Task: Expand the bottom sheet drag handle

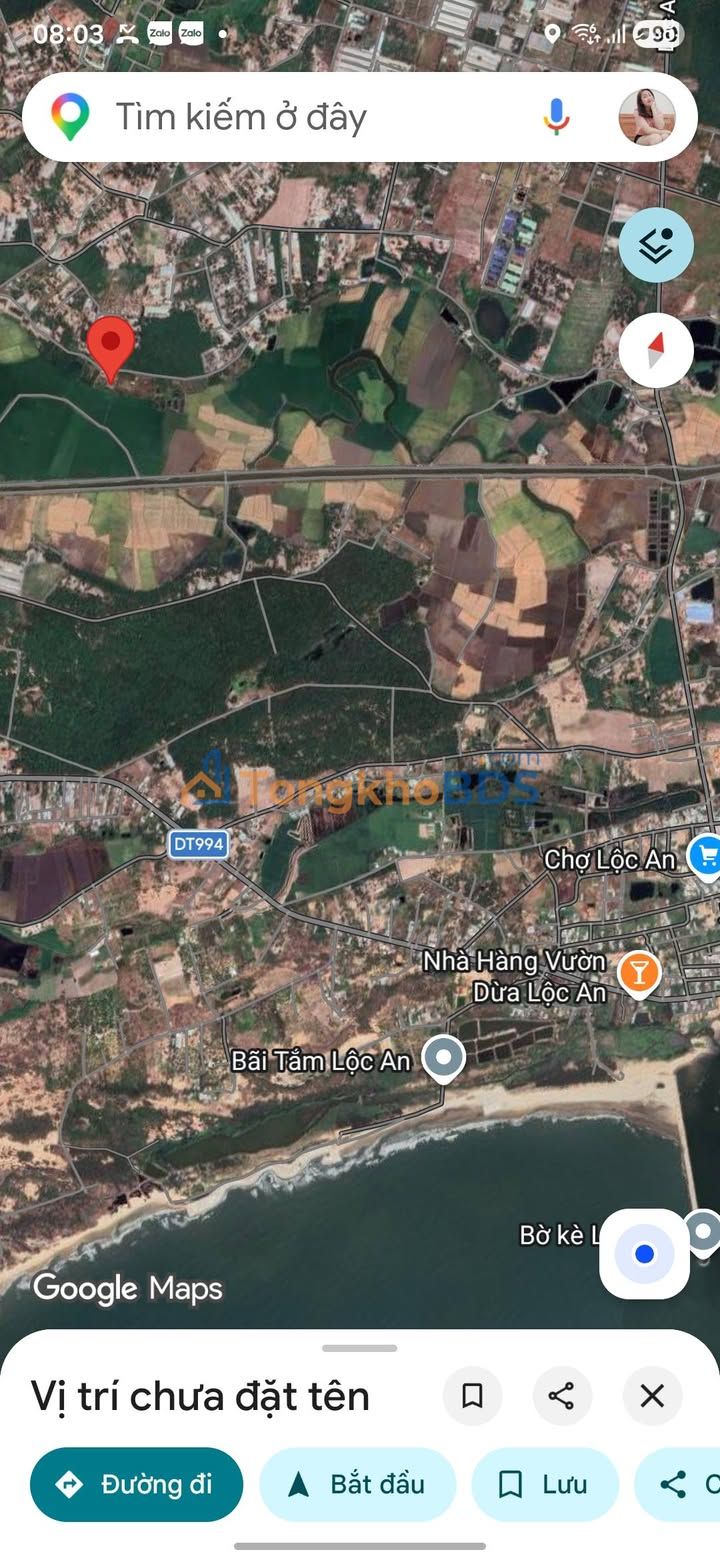Action: [x=360, y=1348]
